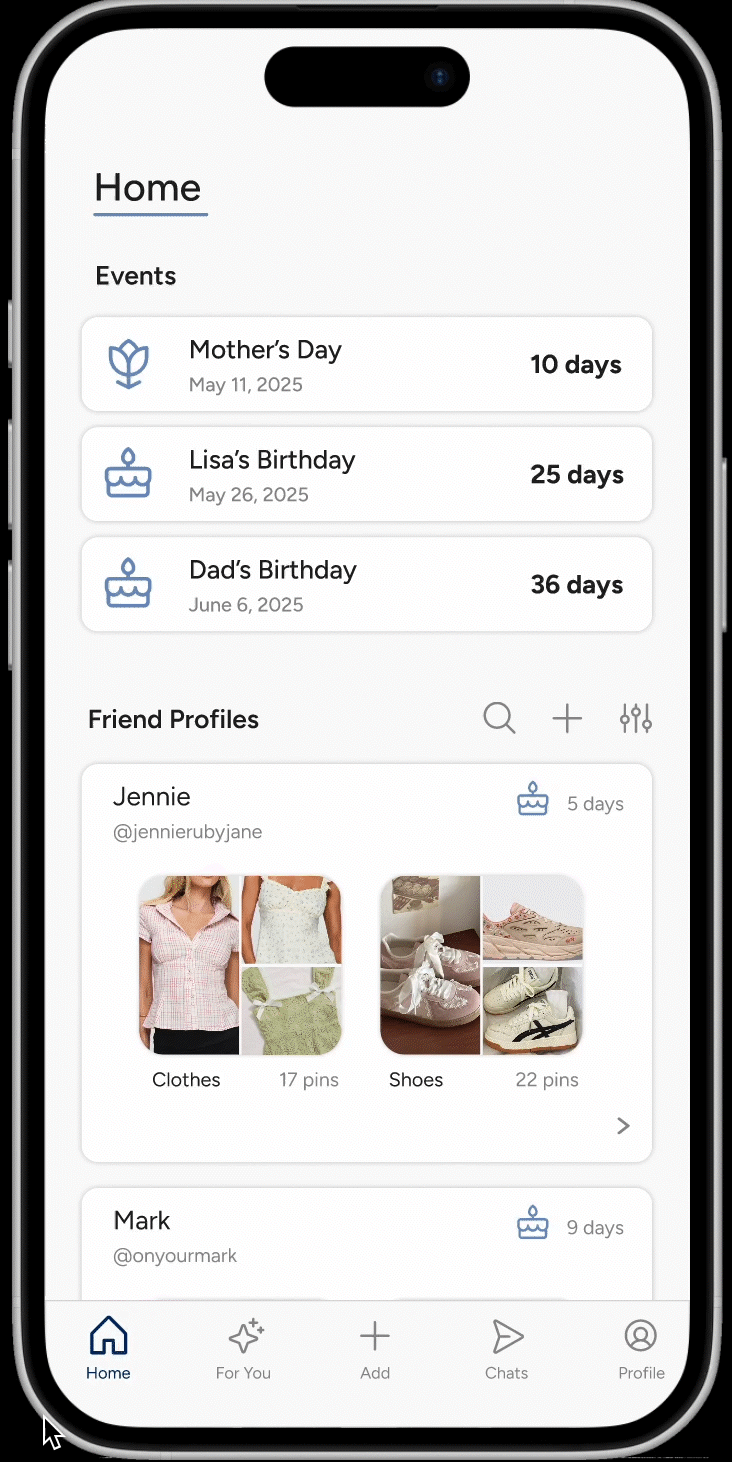Image resolution: width=732 pixels, height=1462 pixels.
Task: Open the Mother's Day event
Action: [x=366, y=365]
